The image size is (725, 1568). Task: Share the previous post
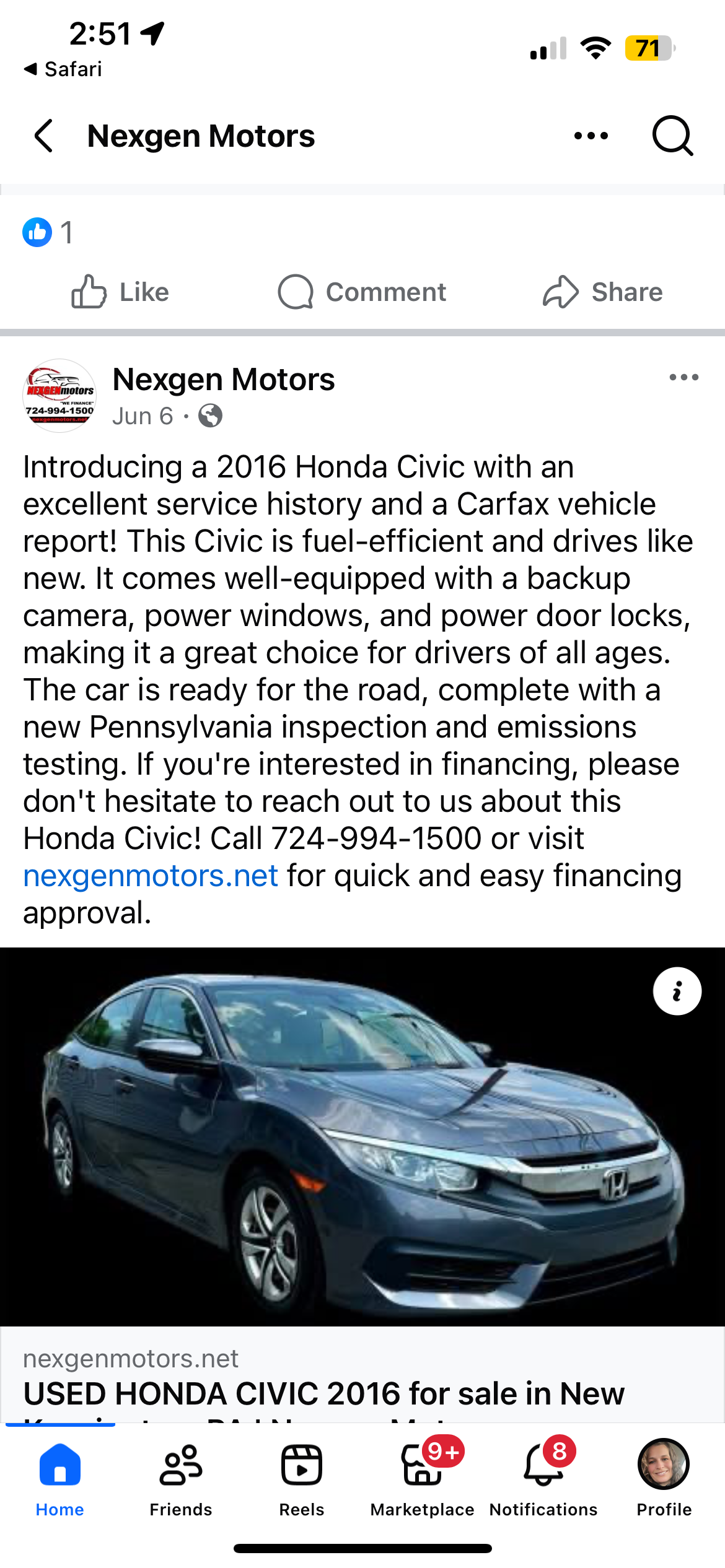pos(602,292)
